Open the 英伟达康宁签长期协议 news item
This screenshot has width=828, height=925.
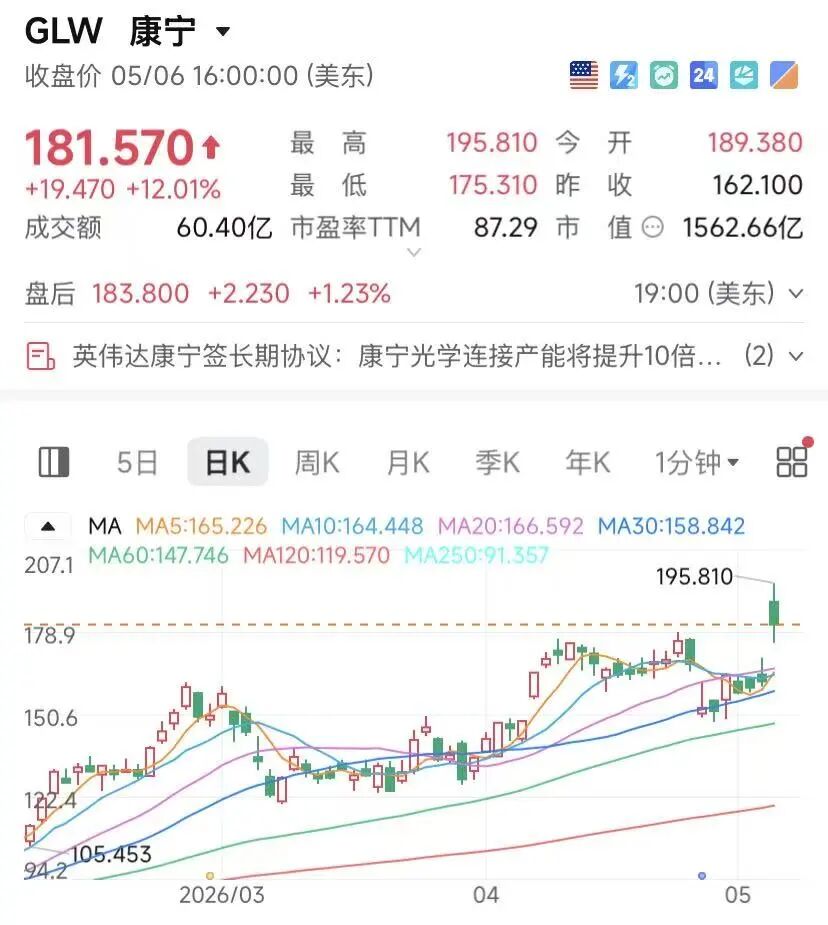coord(414,356)
